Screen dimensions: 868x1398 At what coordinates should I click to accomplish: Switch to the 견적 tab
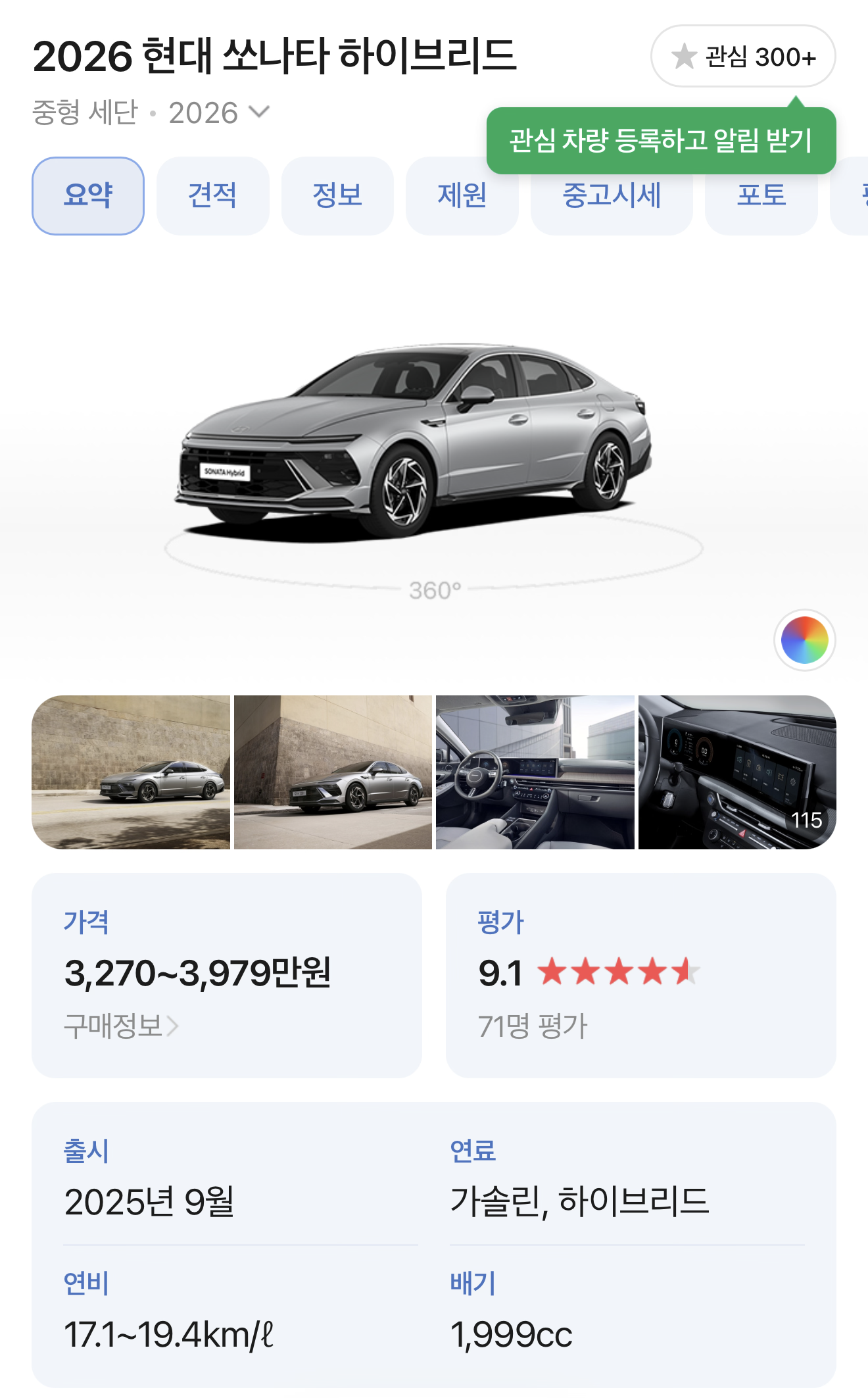click(213, 195)
